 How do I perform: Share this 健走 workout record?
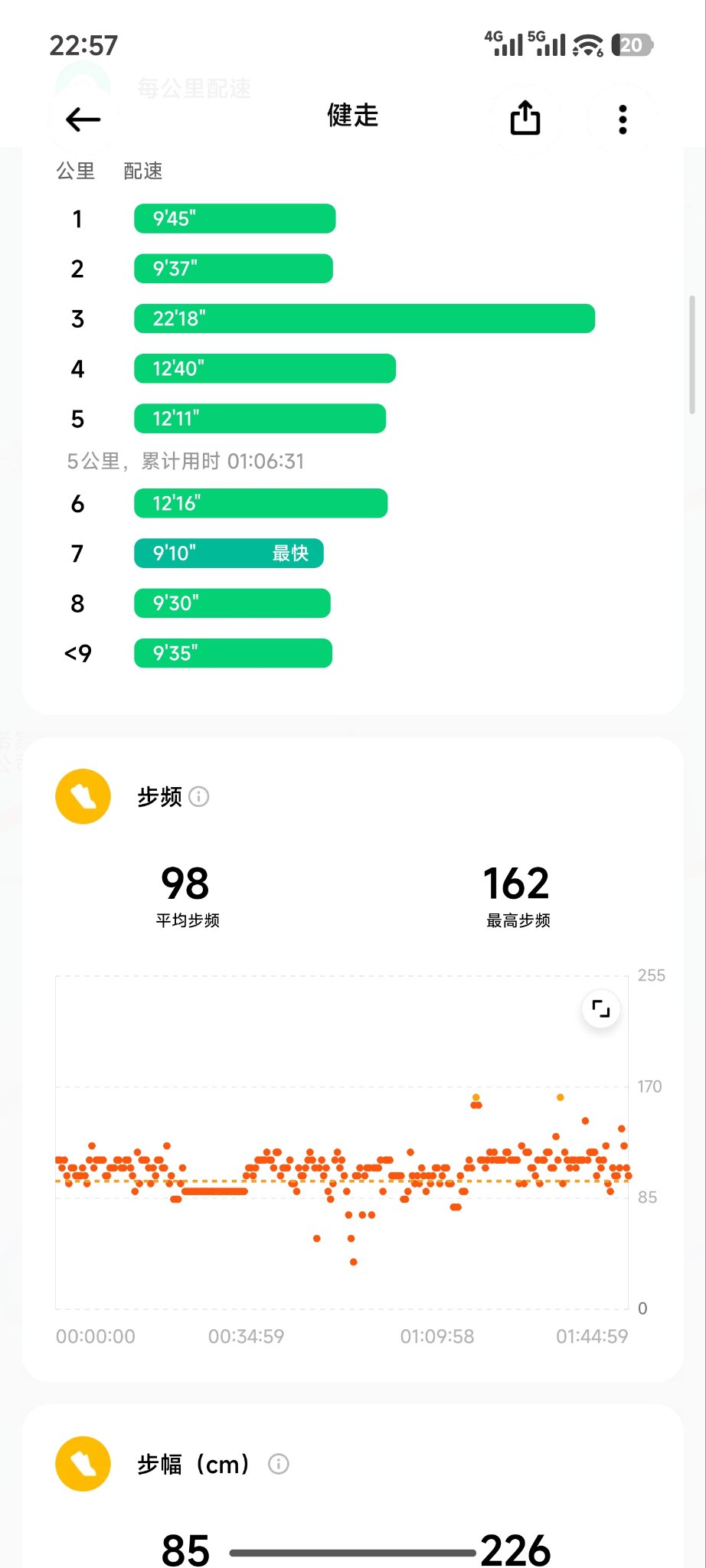[x=525, y=119]
